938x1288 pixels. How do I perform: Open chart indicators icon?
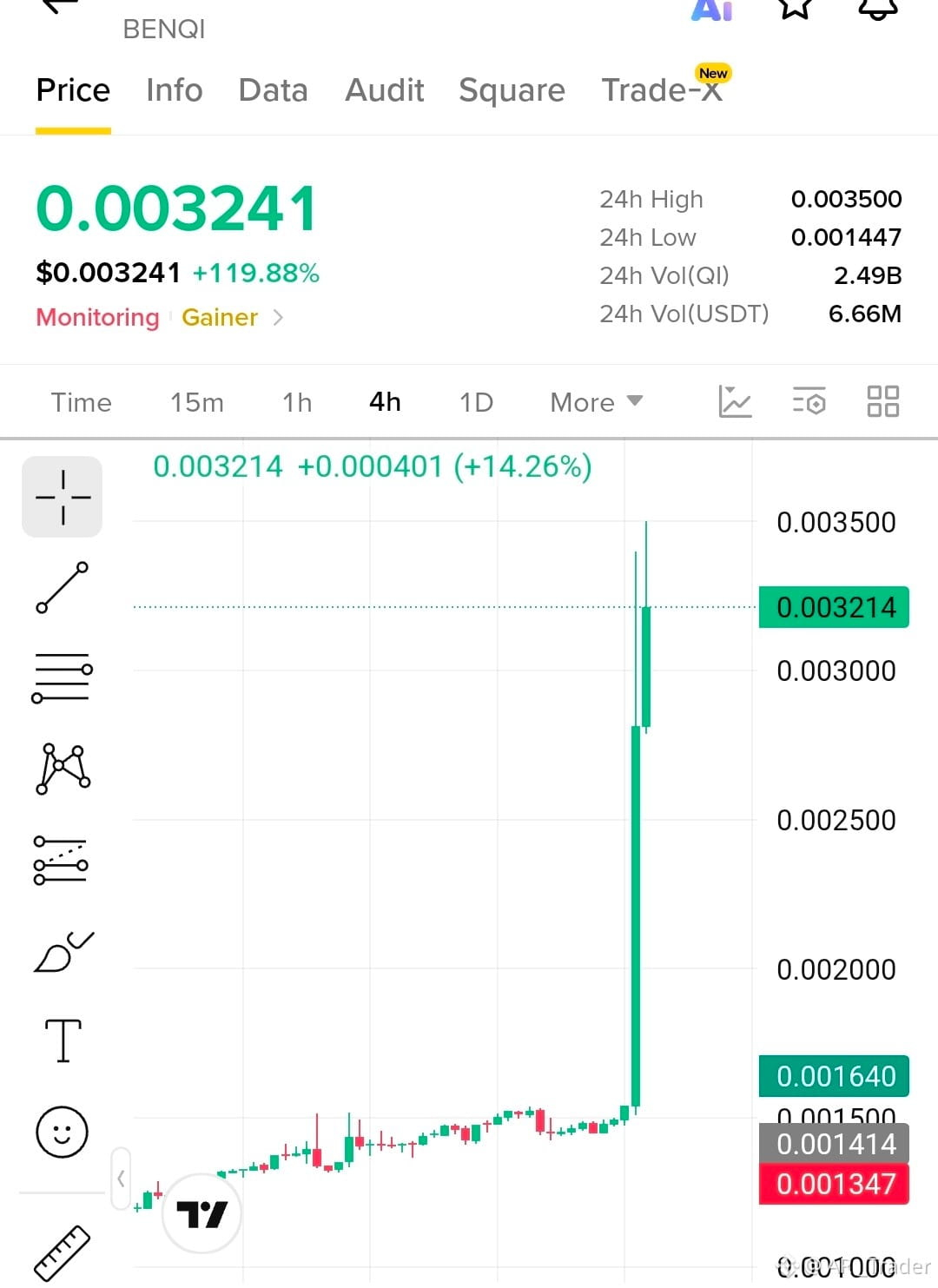pos(735,401)
